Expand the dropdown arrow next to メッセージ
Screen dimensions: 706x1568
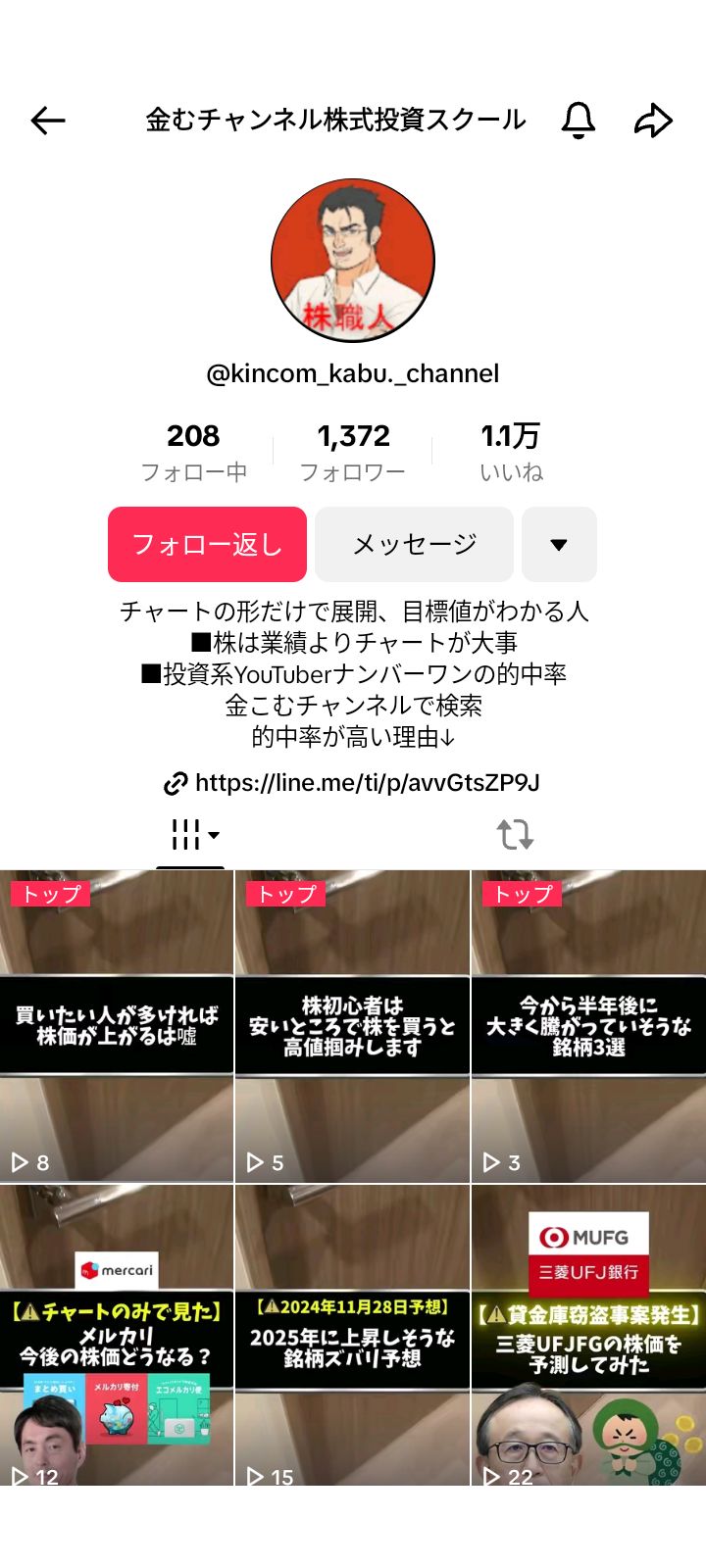click(x=559, y=544)
